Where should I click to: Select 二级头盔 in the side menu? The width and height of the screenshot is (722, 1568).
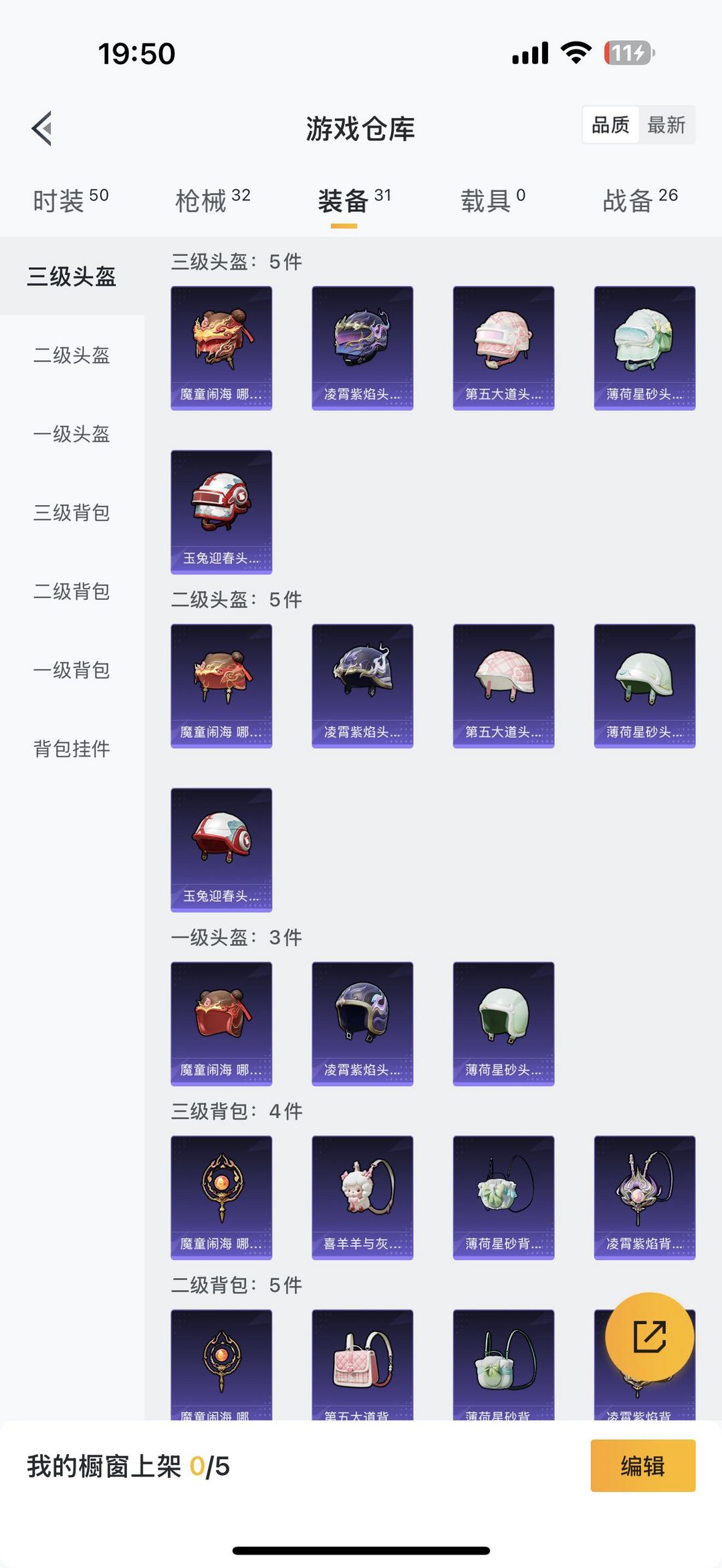pyautogui.click(x=72, y=355)
